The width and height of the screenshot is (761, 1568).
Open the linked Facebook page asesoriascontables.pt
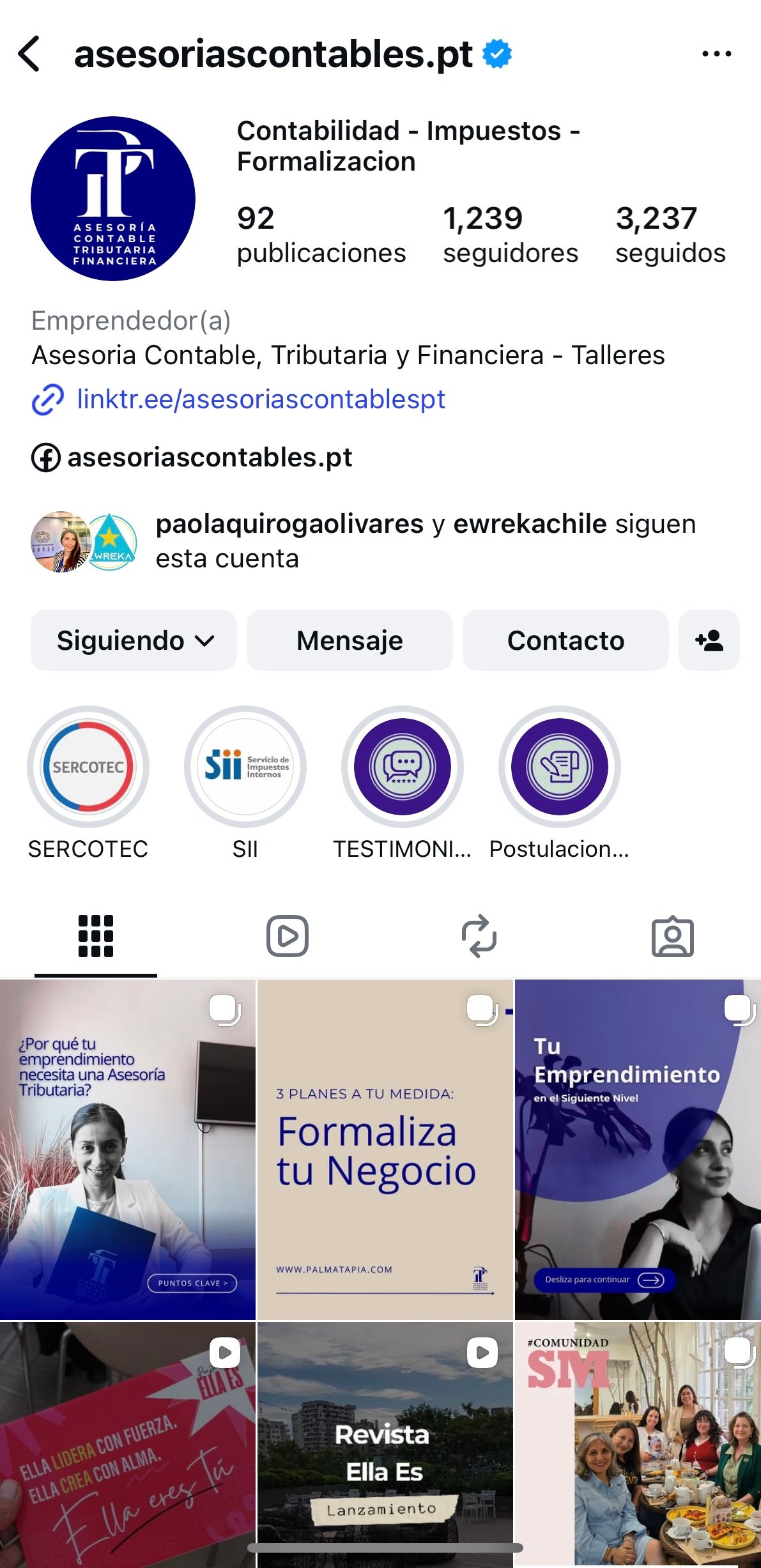point(210,457)
